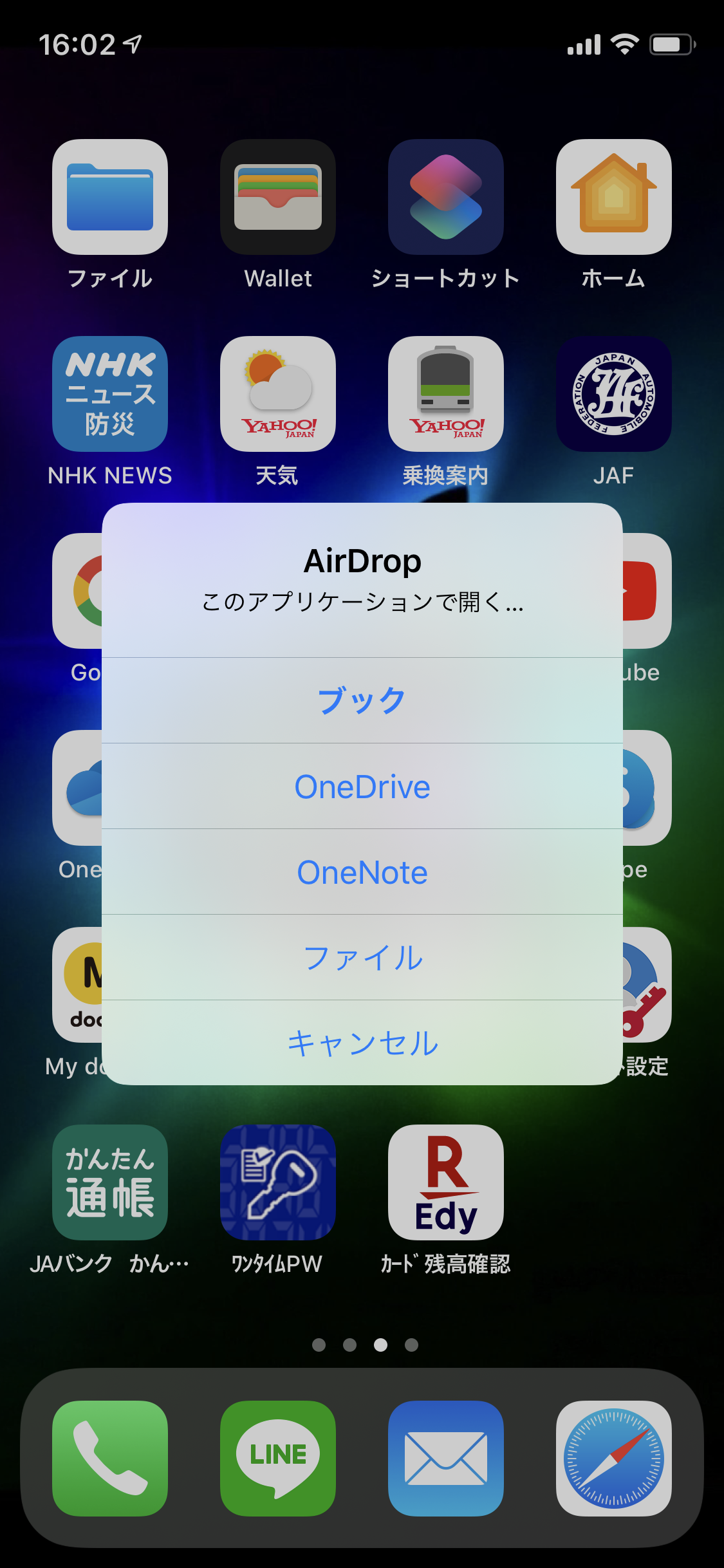This screenshot has height=1568, width=724.
Task: Launch the JAF app
Action: 613,394
